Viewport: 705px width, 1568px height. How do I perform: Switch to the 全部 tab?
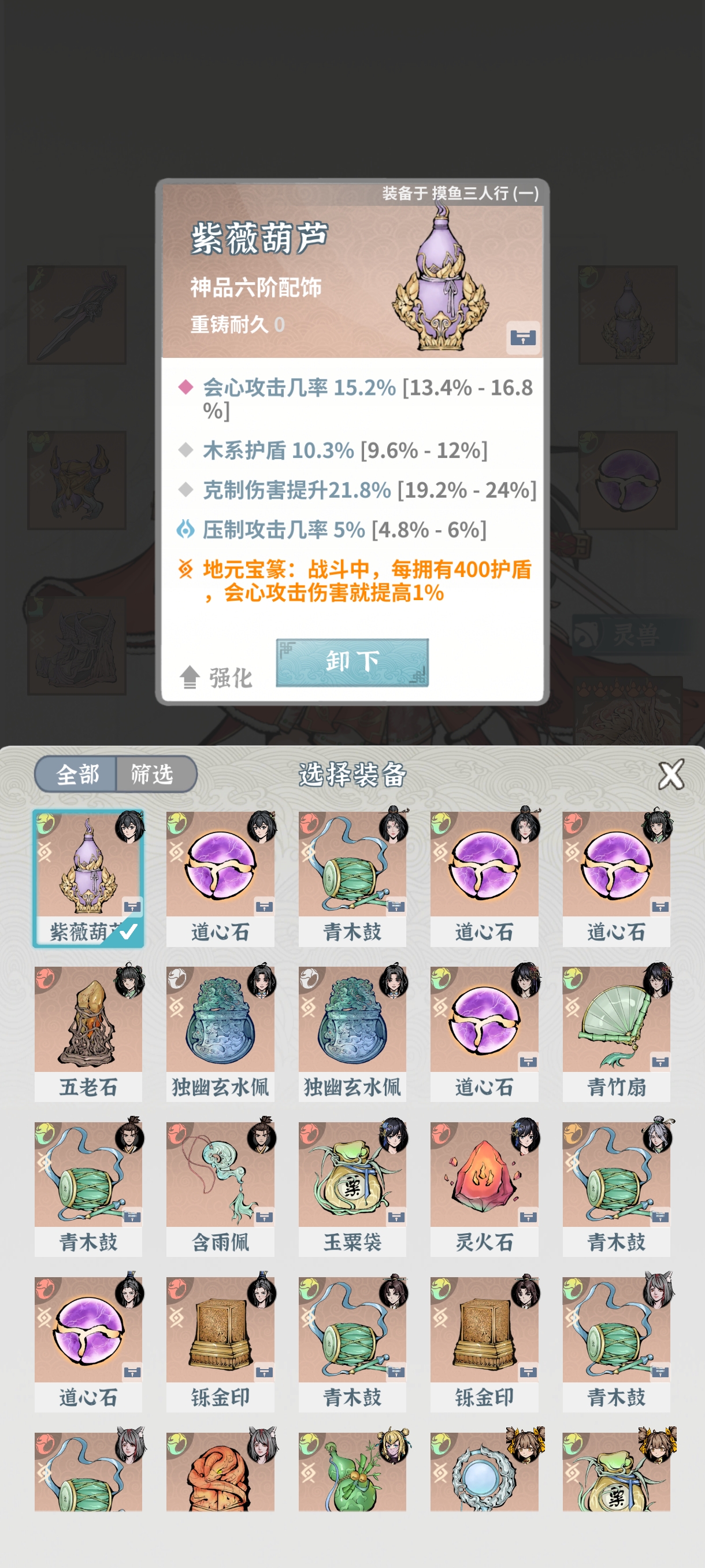77,774
